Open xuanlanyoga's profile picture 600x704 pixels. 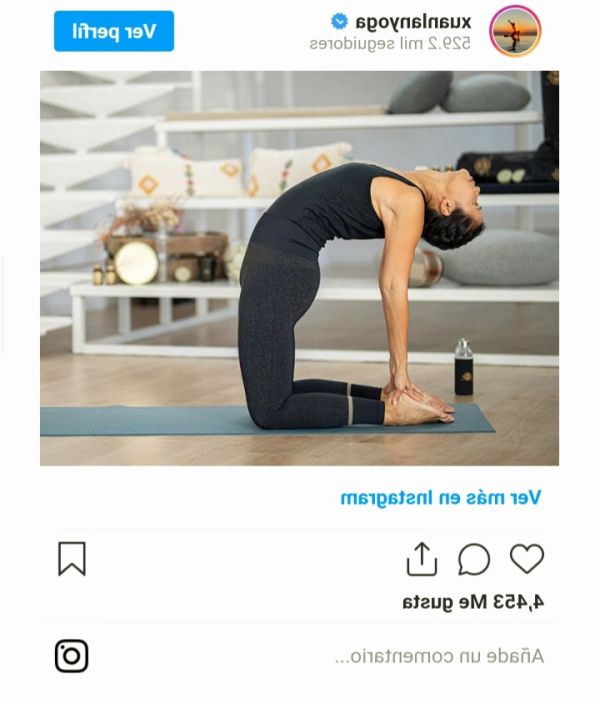(515, 31)
